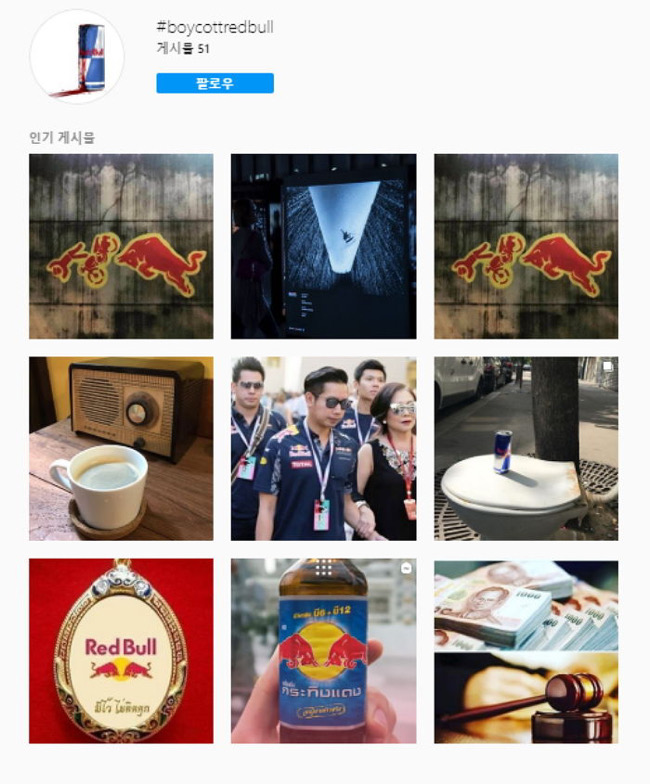Open the post of a can on a toilet
This screenshot has height=784, width=650.
click(x=525, y=448)
